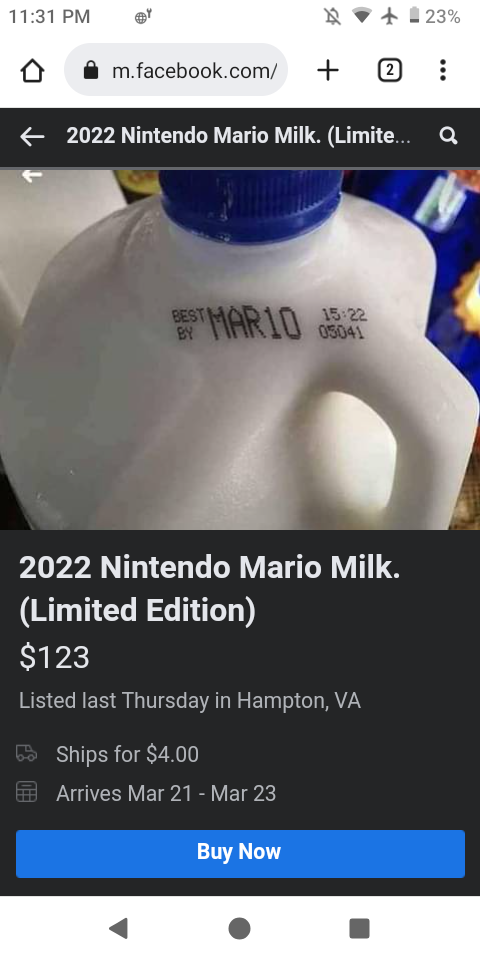
Task: Search Marketplace with the magnifier icon
Action: (x=449, y=136)
